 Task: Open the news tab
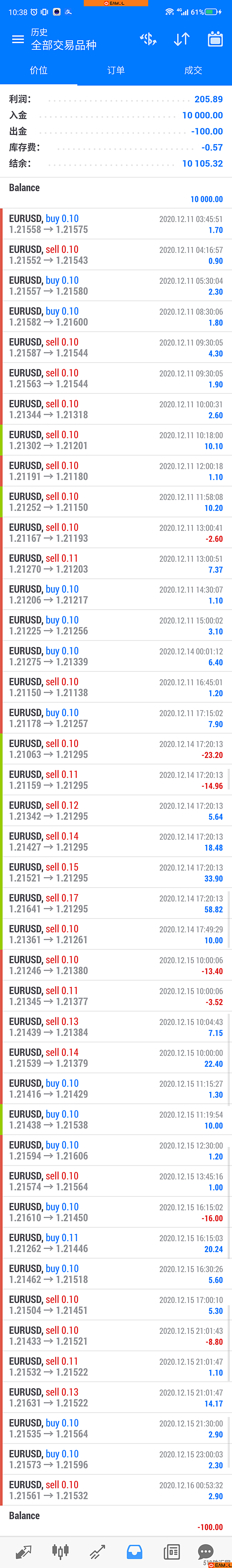click(172, 1551)
